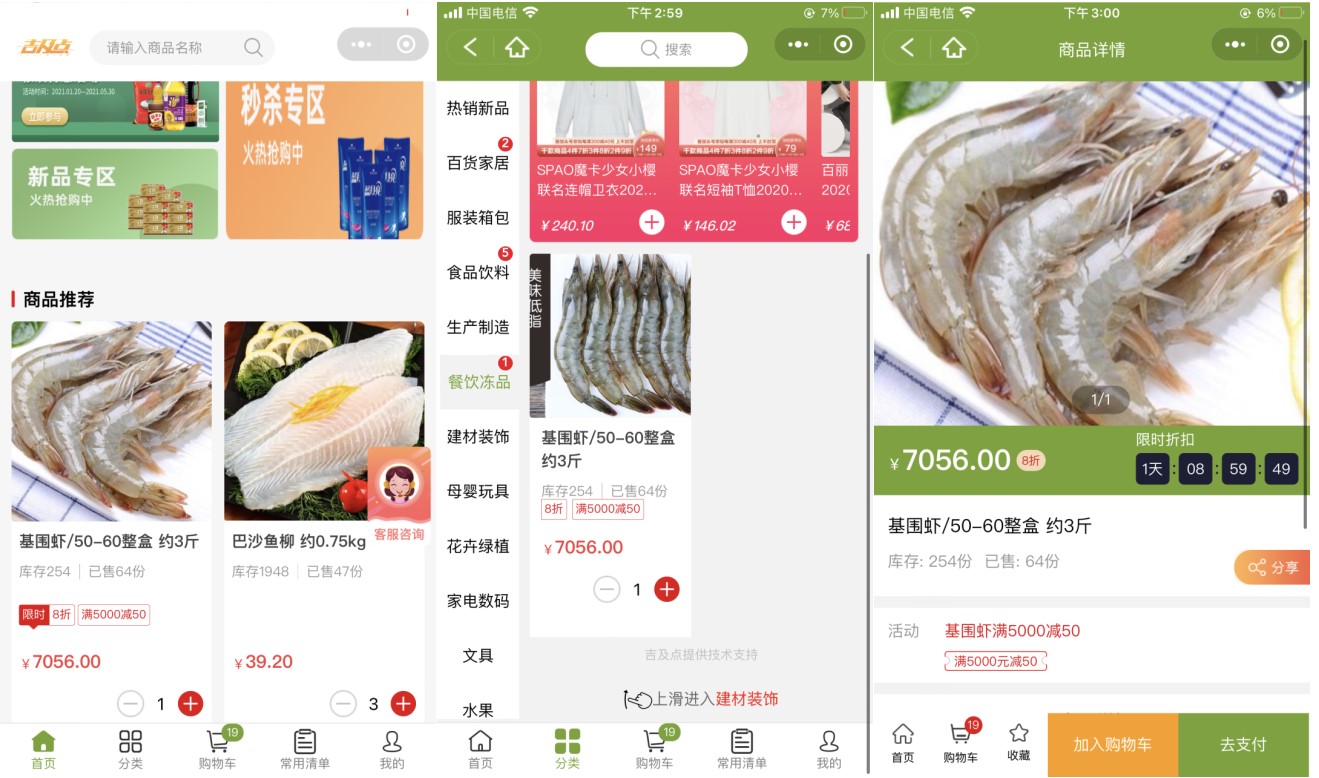The image size is (1319, 778).
Task: Tap the 请输入商品名称 search field
Action: tap(170, 47)
